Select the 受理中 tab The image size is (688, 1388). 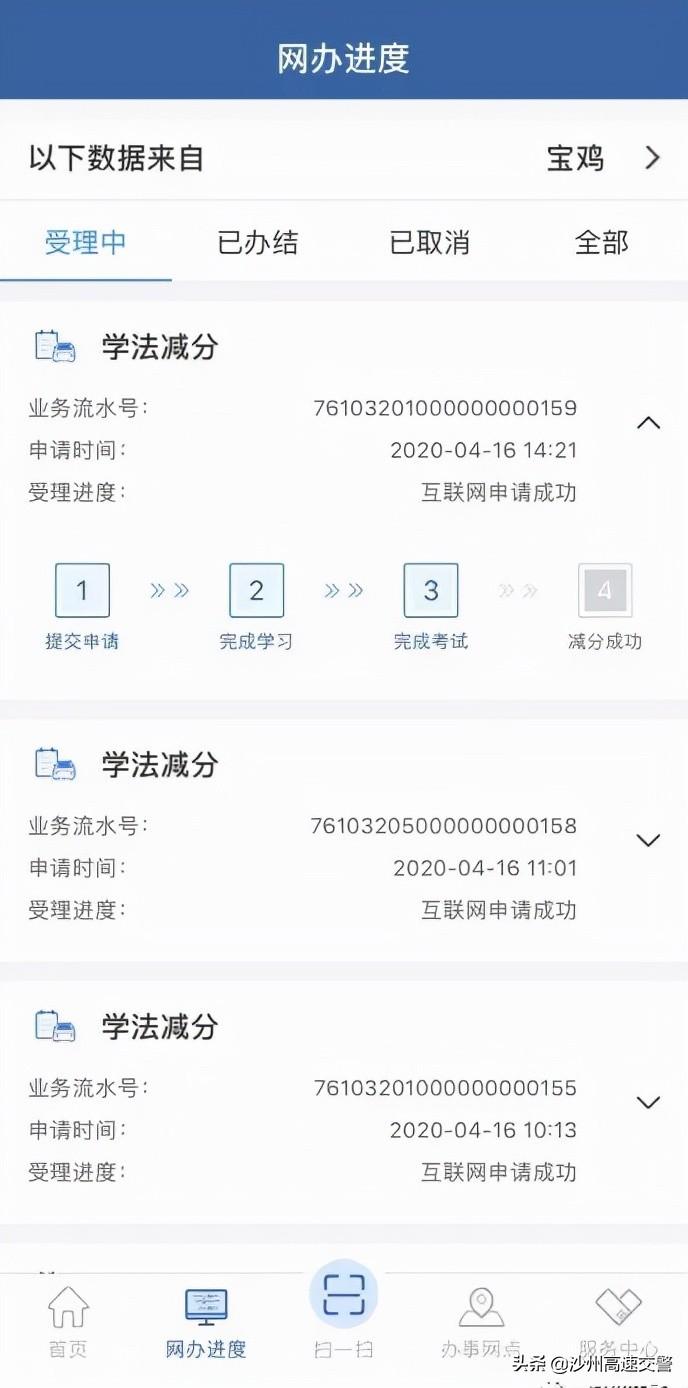click(x=86, y=242)
